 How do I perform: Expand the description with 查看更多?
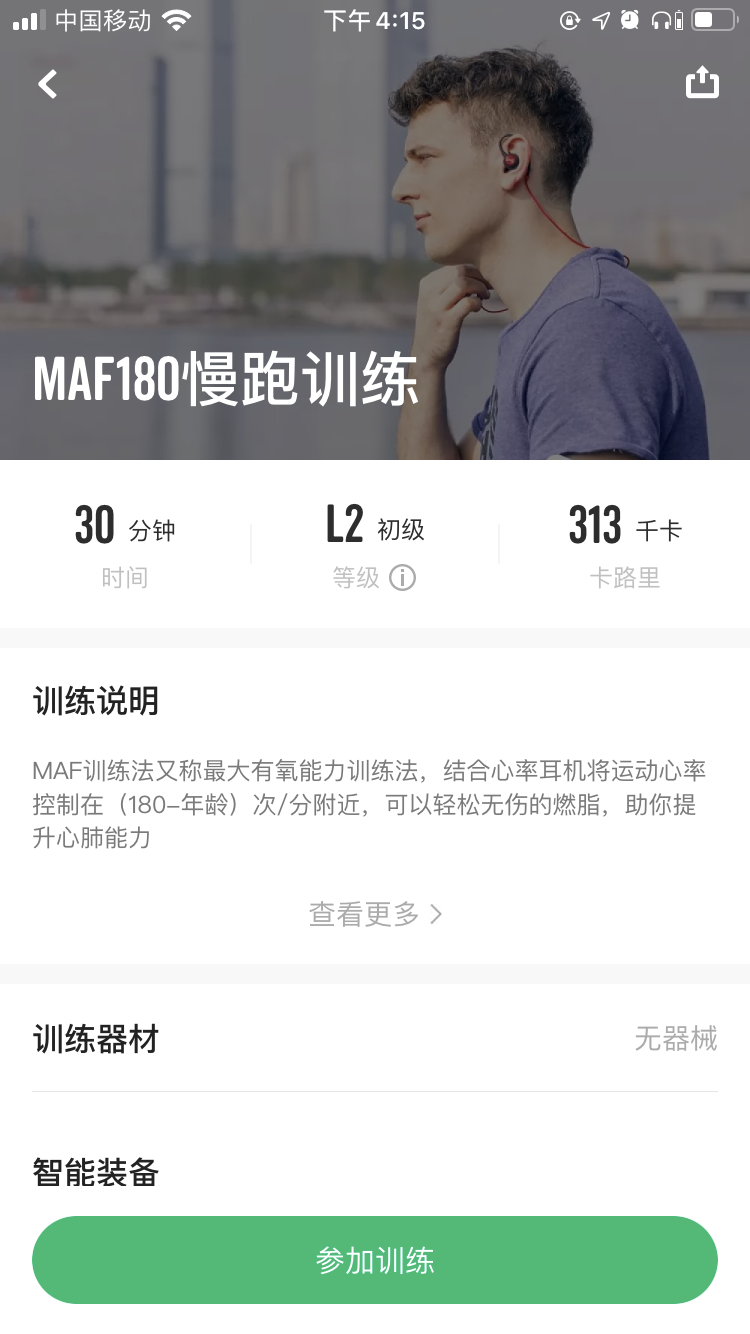click(375, 914)
